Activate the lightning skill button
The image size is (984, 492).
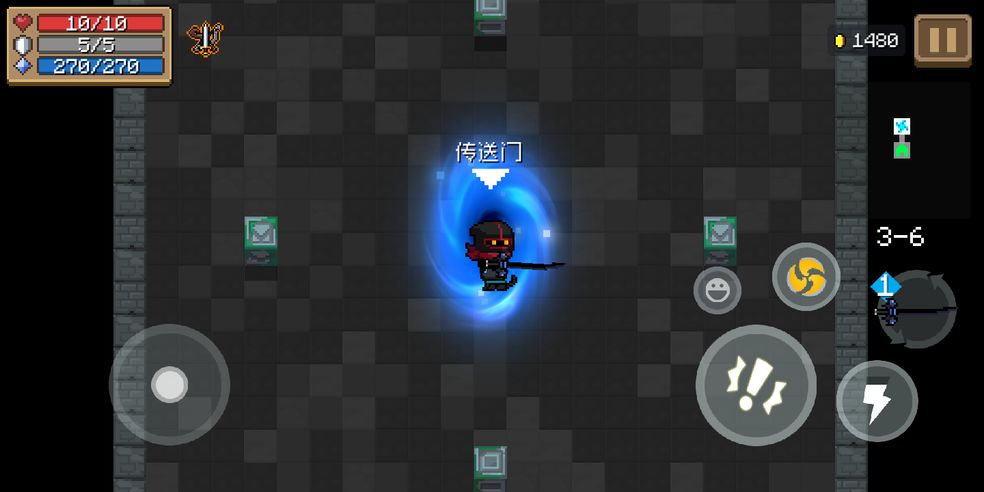point(877,401)
